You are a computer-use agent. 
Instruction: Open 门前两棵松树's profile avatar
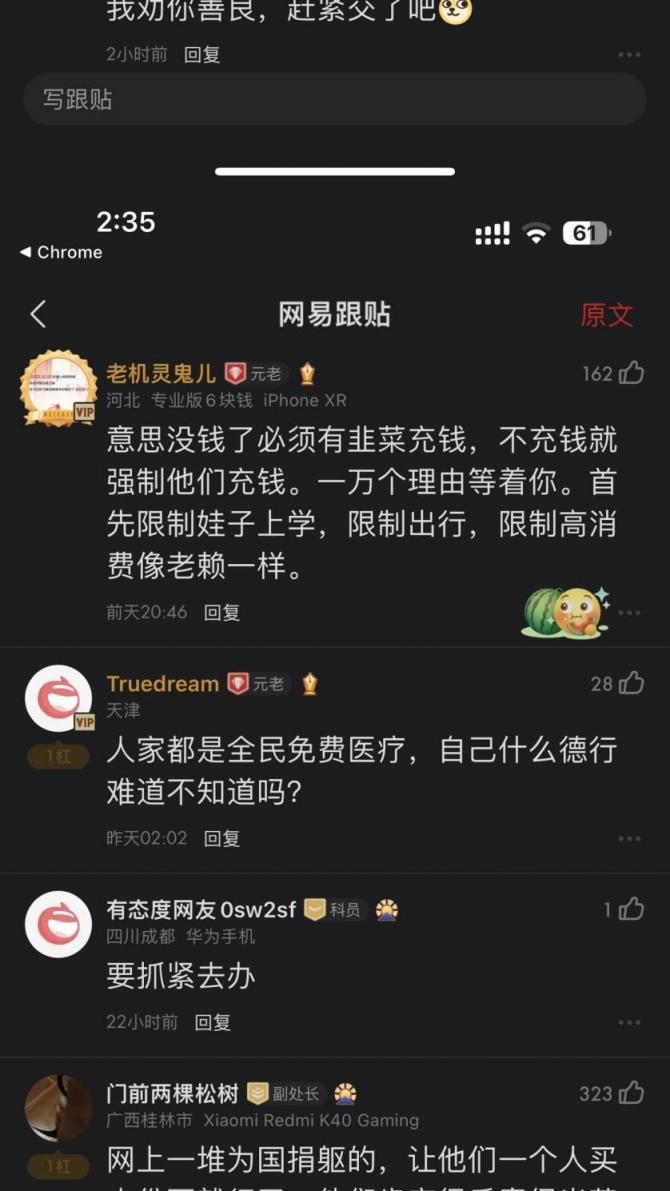coord(59,1107)
